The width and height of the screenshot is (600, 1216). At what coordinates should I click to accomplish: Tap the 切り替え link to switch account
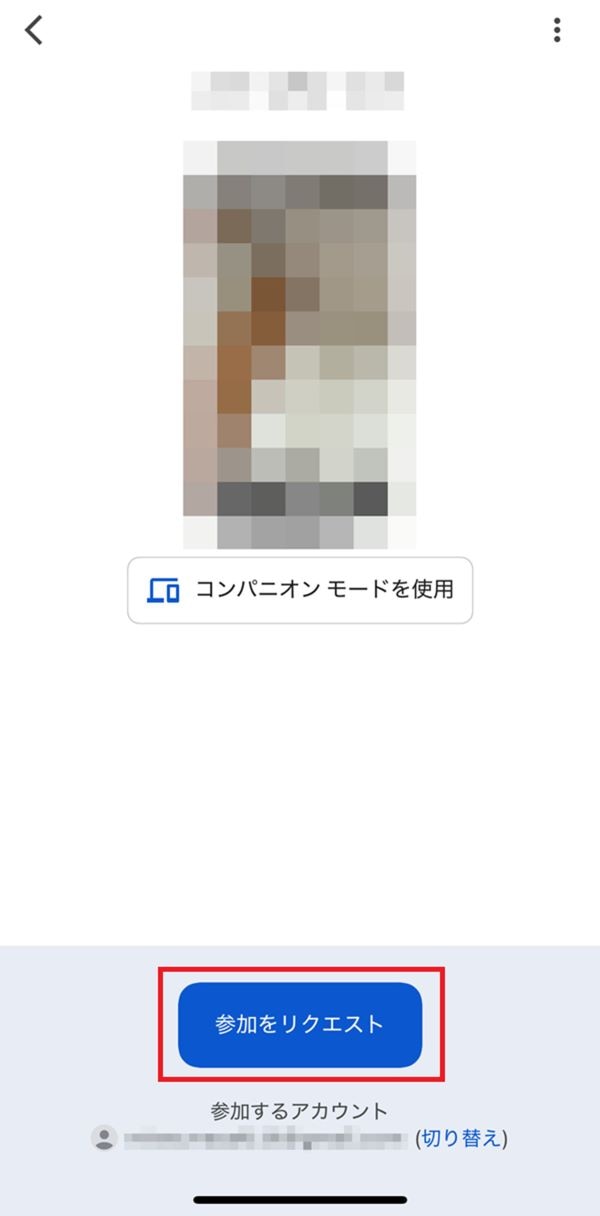462,1138
